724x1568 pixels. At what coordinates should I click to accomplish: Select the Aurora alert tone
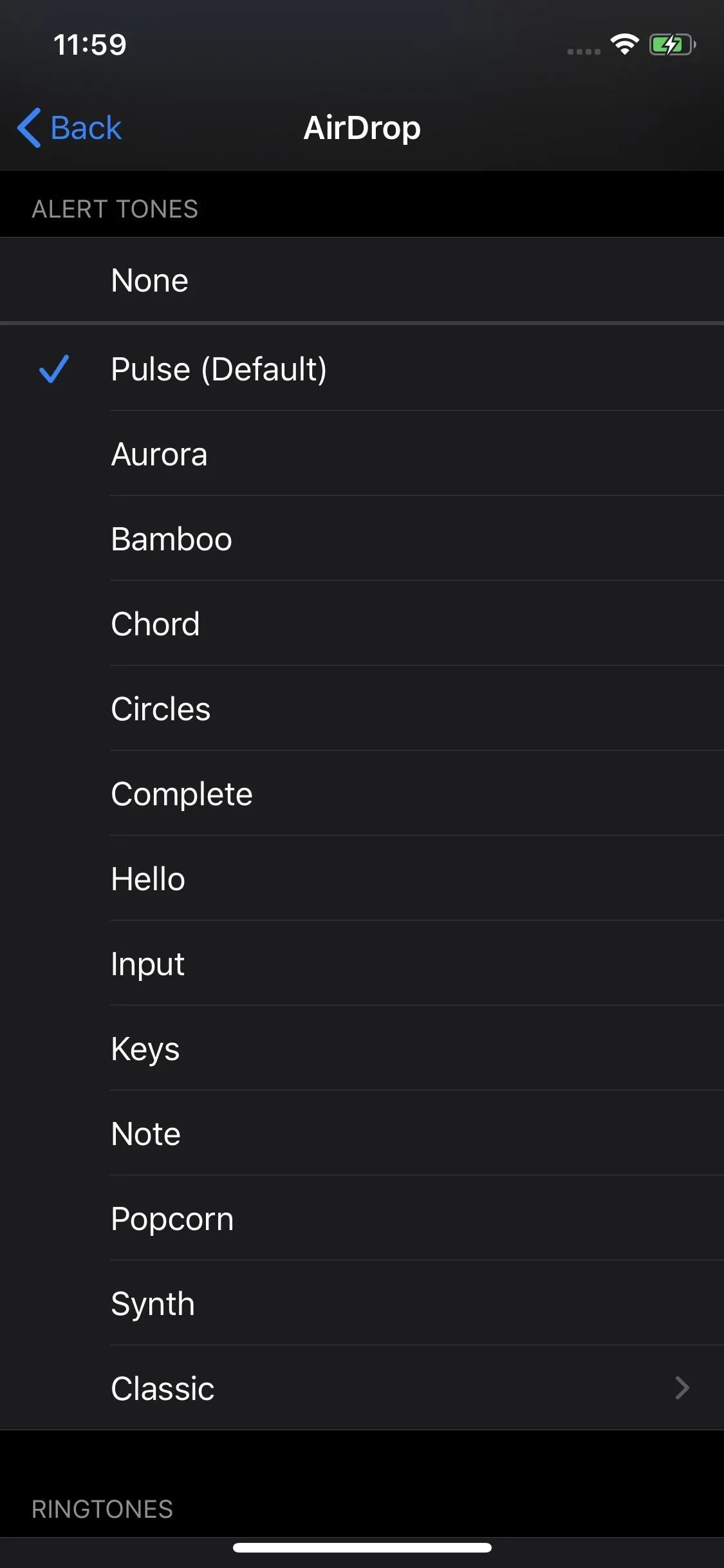(362, 454)
